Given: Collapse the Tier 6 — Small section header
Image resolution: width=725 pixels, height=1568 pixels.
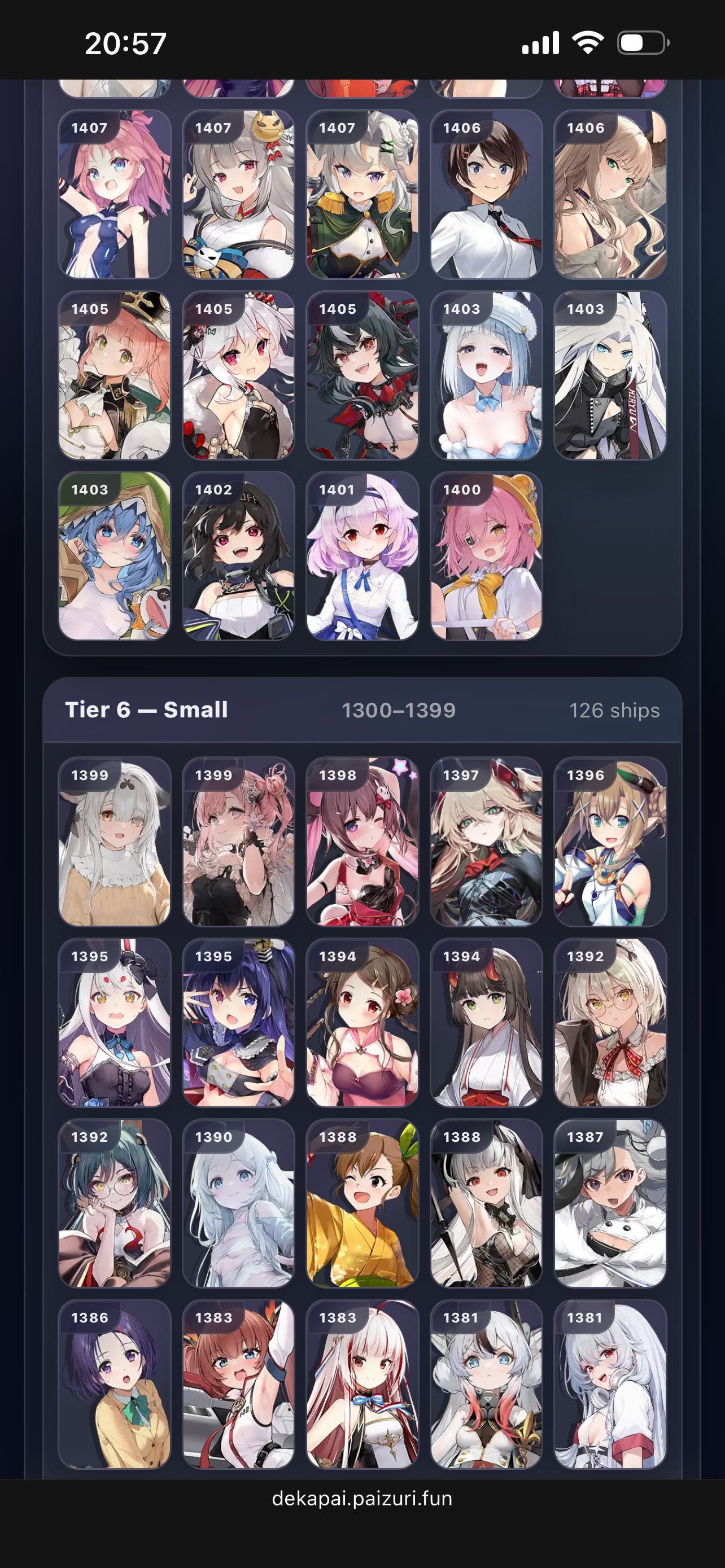Looking at the screenshot, I should click(362, 709).
